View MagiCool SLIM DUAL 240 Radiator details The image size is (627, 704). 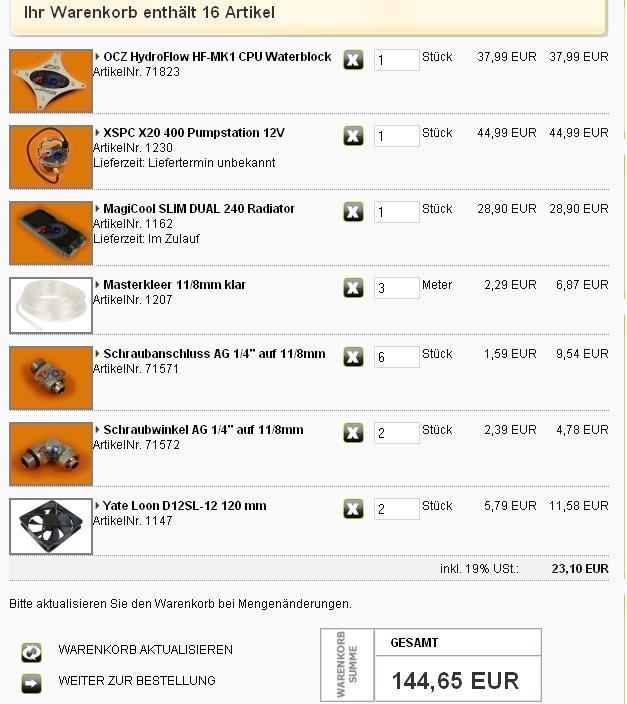199,209
